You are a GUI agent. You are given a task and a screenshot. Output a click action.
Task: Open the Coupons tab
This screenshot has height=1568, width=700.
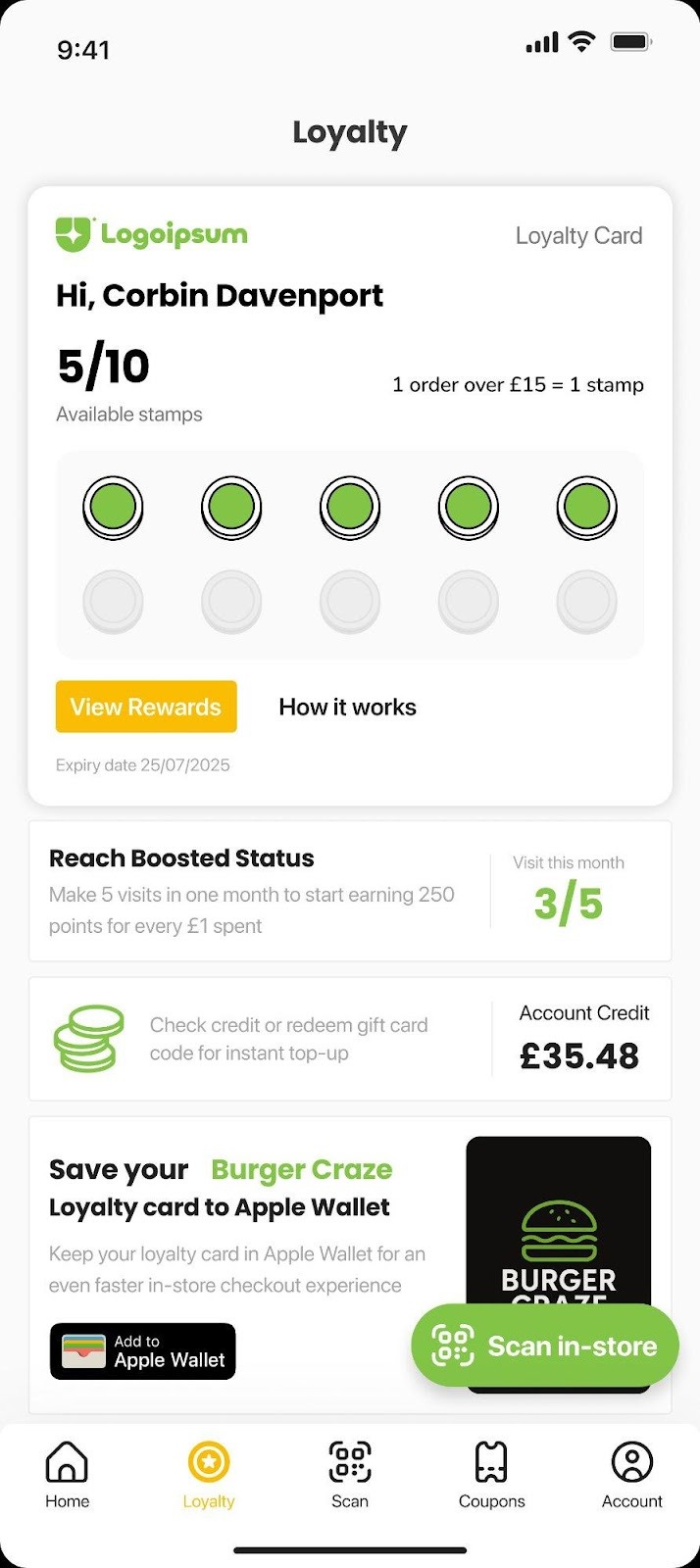[x=491, y=1475]
